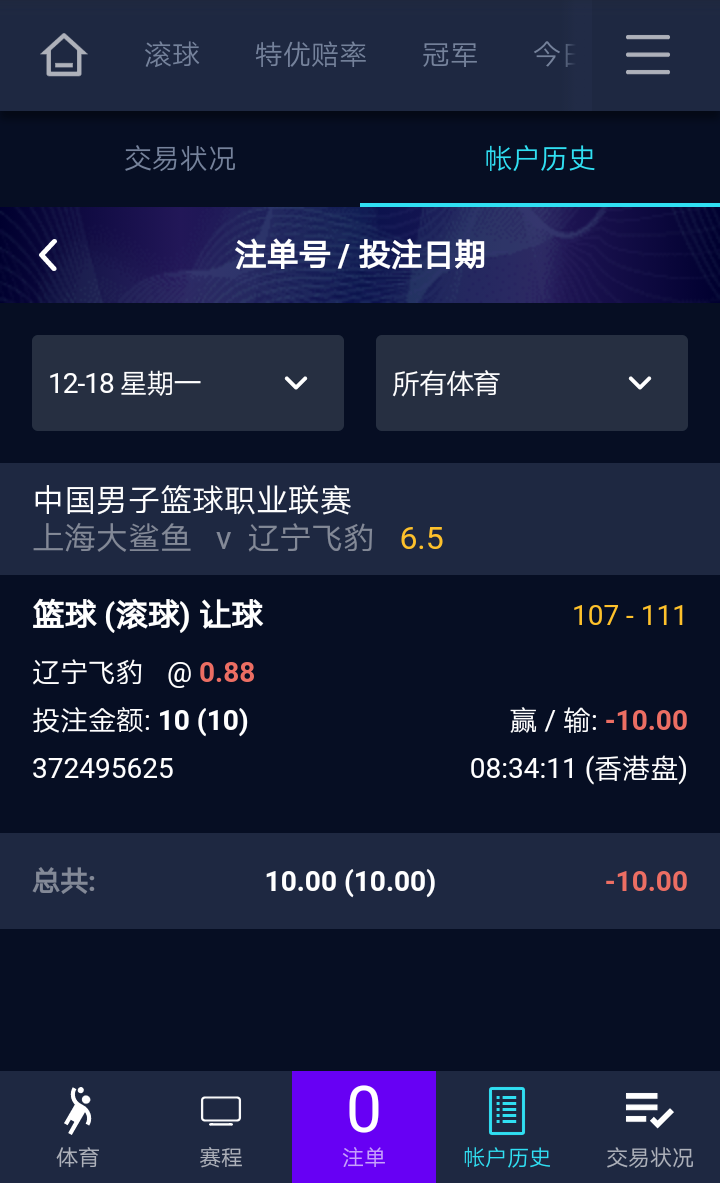This screenshot has height=1183, width=720.
Task: Open 交易状况 from the bottom navigation
Action: (x=649, y=1127)
